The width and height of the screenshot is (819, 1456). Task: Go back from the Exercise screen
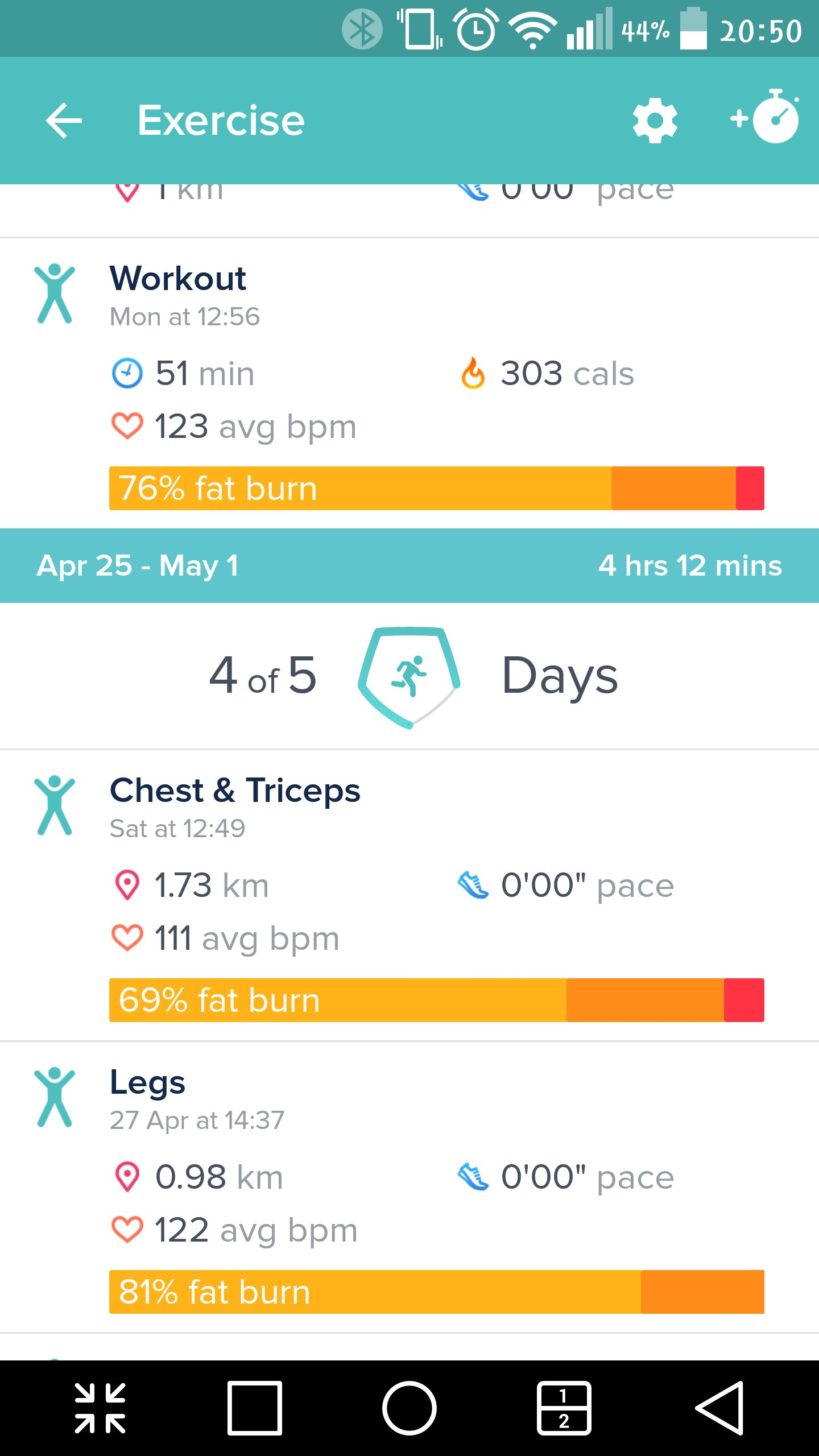pos(64,121)
